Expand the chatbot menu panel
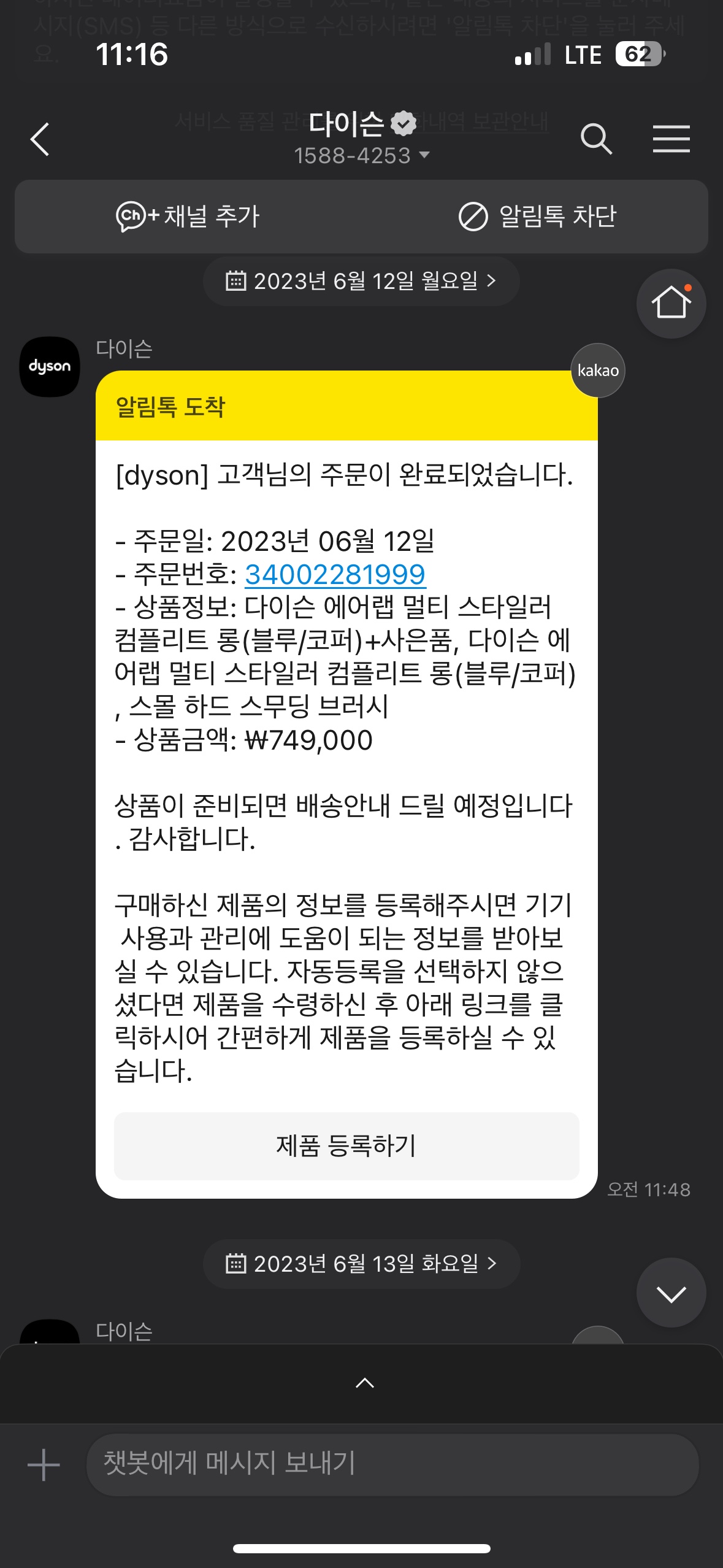This screenshot has width=723, height=1568. click(364, 1383)
